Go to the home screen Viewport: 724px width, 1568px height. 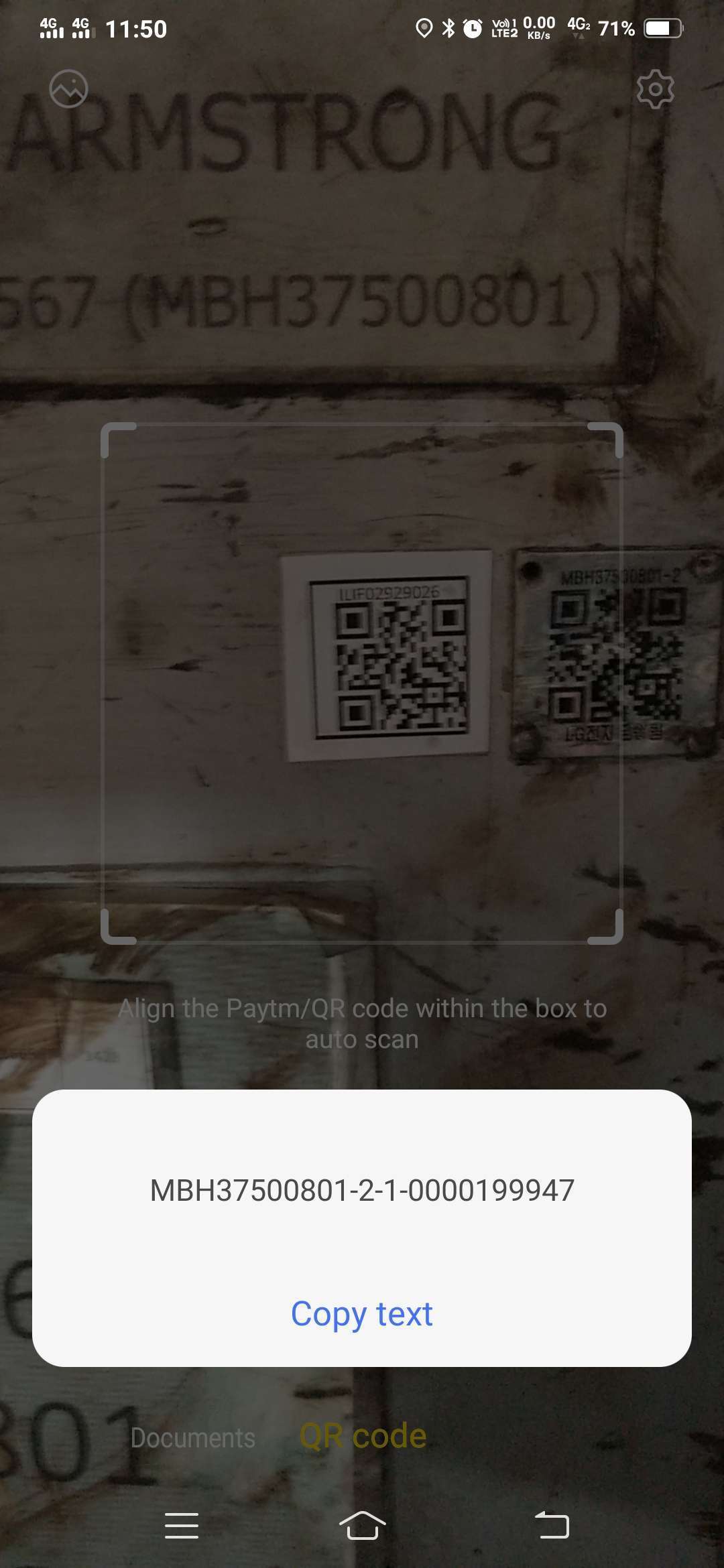[362, 1525]
